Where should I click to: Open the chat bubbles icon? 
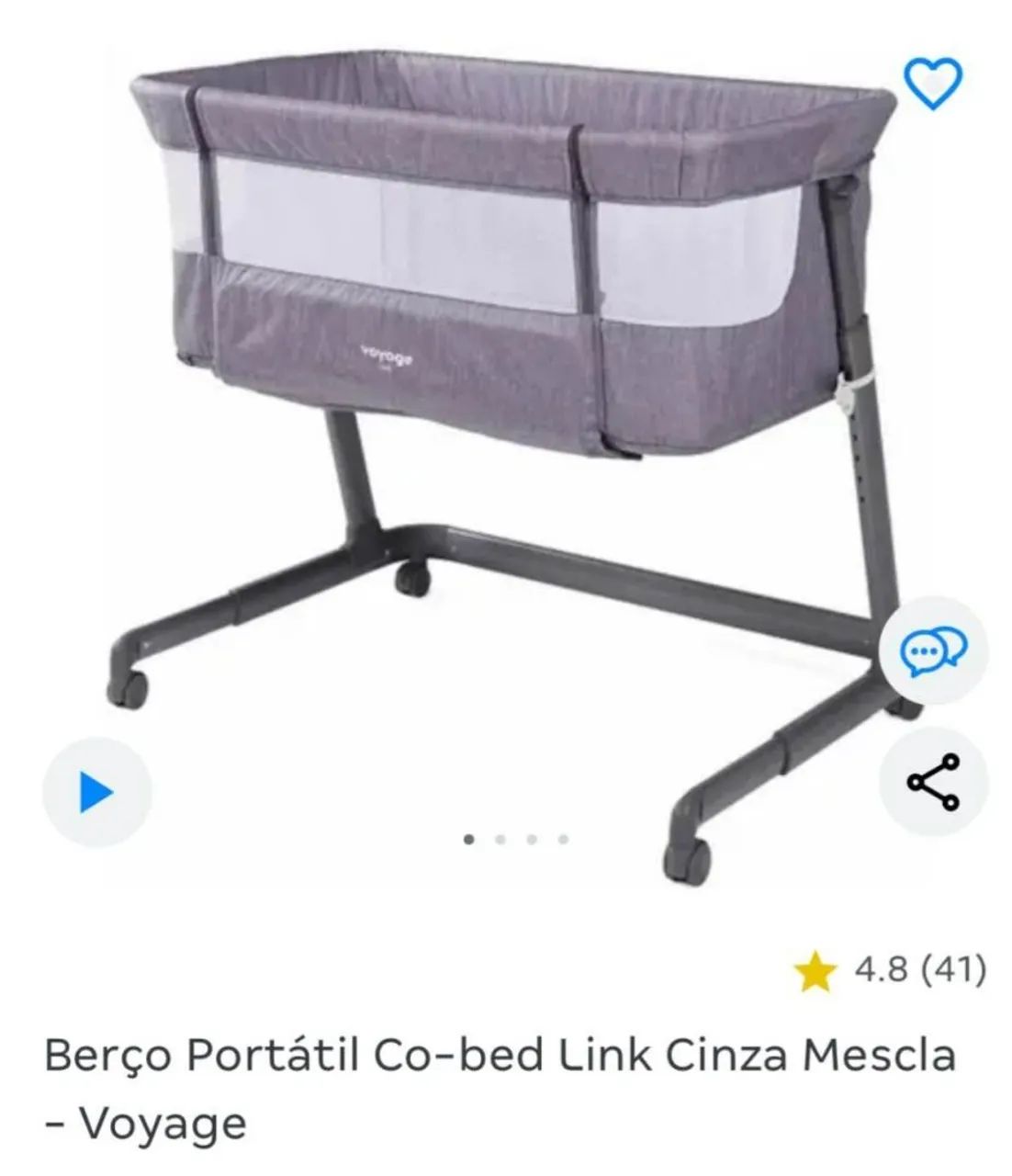[933, 650]
